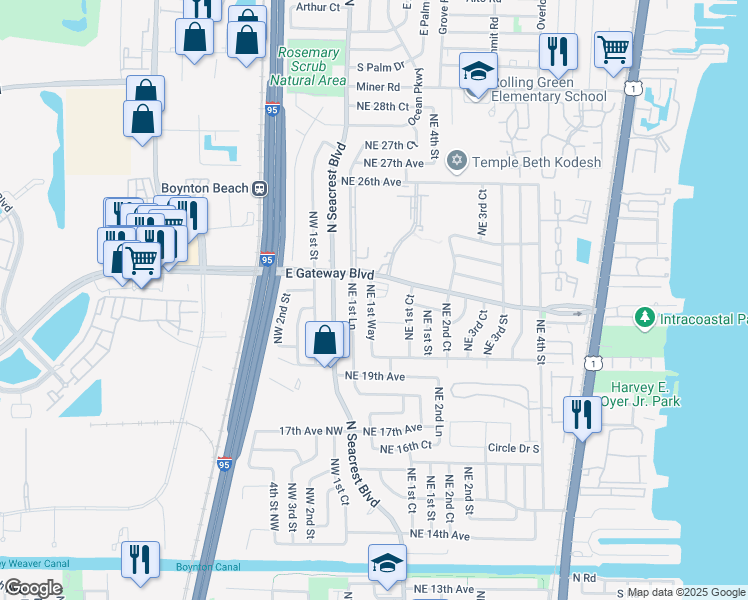Open the restaurant marker near Harvey E. Oyer Jr. Park
Screen dimensions: 748x600
[x=582, y=417]
